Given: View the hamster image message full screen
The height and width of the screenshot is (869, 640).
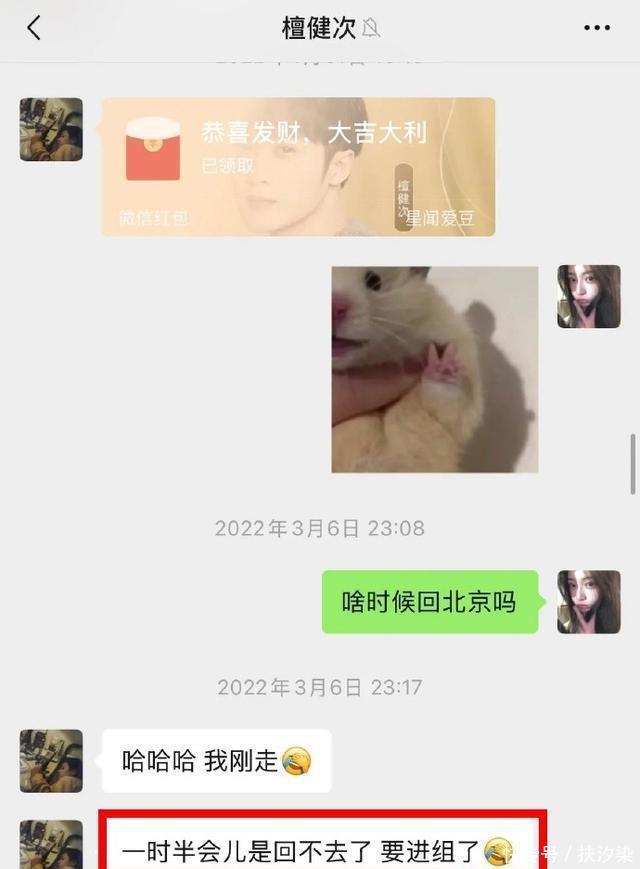Looking at the screenshot, I should tap(435, 370).
